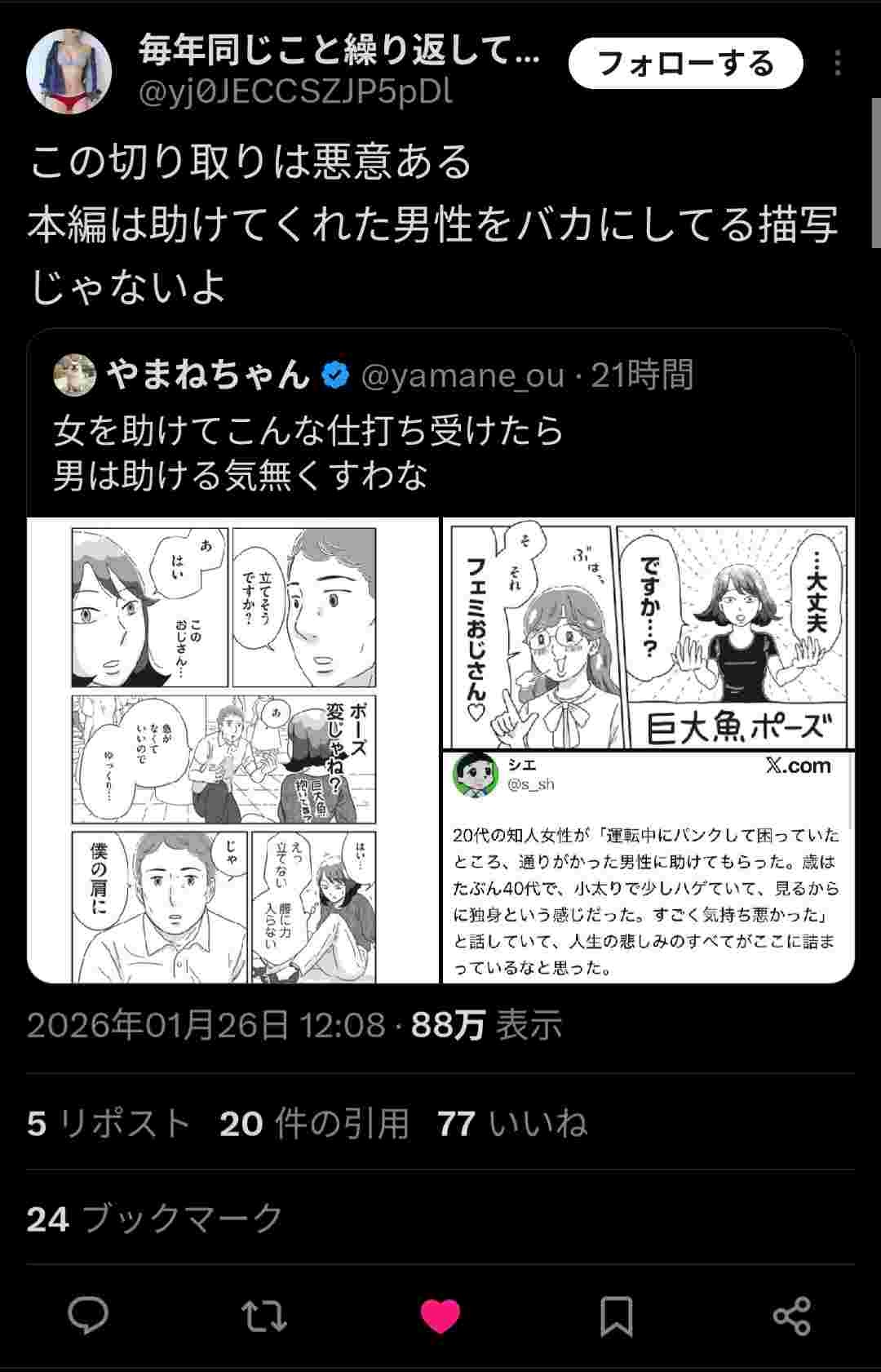Tap the フォローする button
The image size is (881, 1372).
[685, 64]
